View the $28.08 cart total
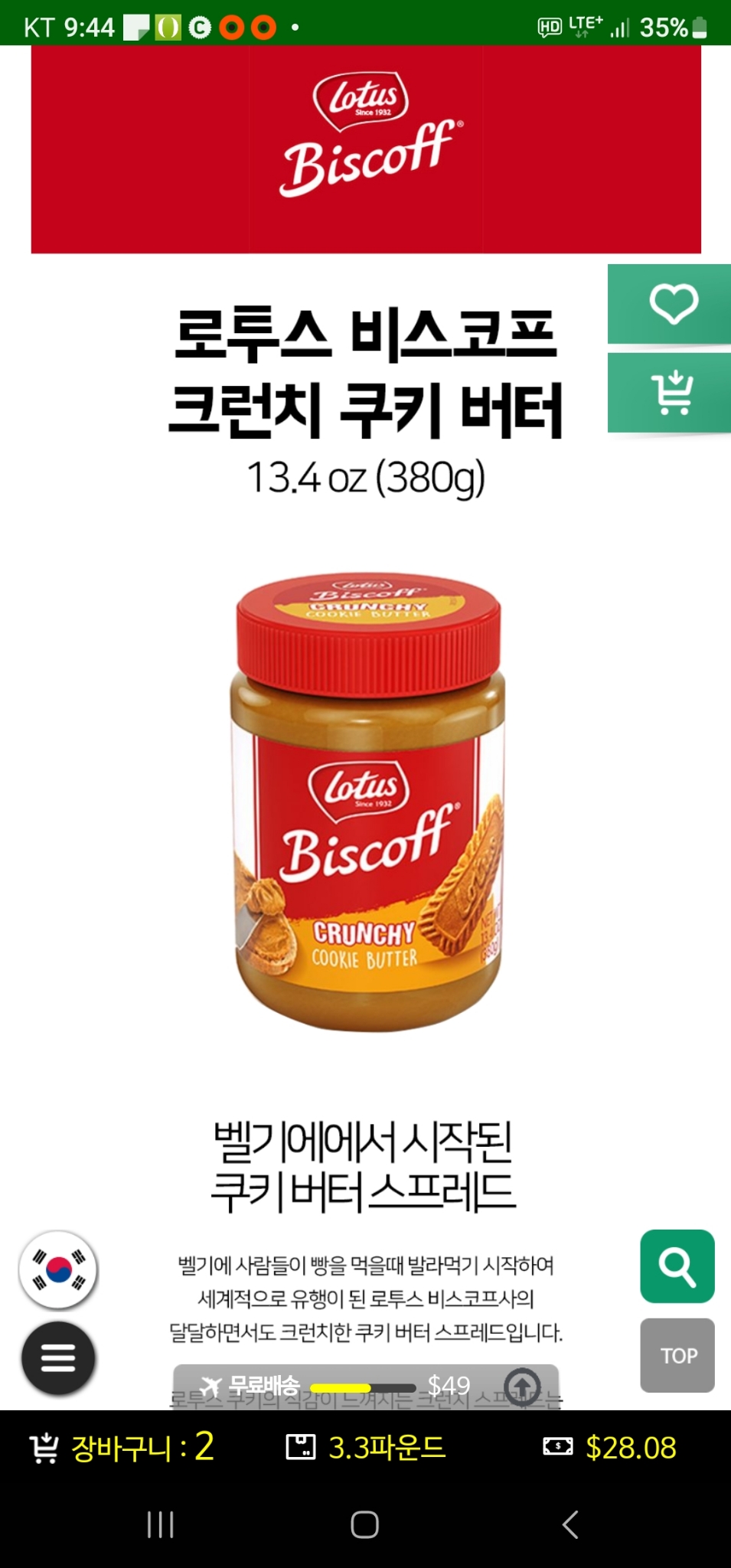The width and height of the screenshot is (731, 1568). [x=611, y=1447]
